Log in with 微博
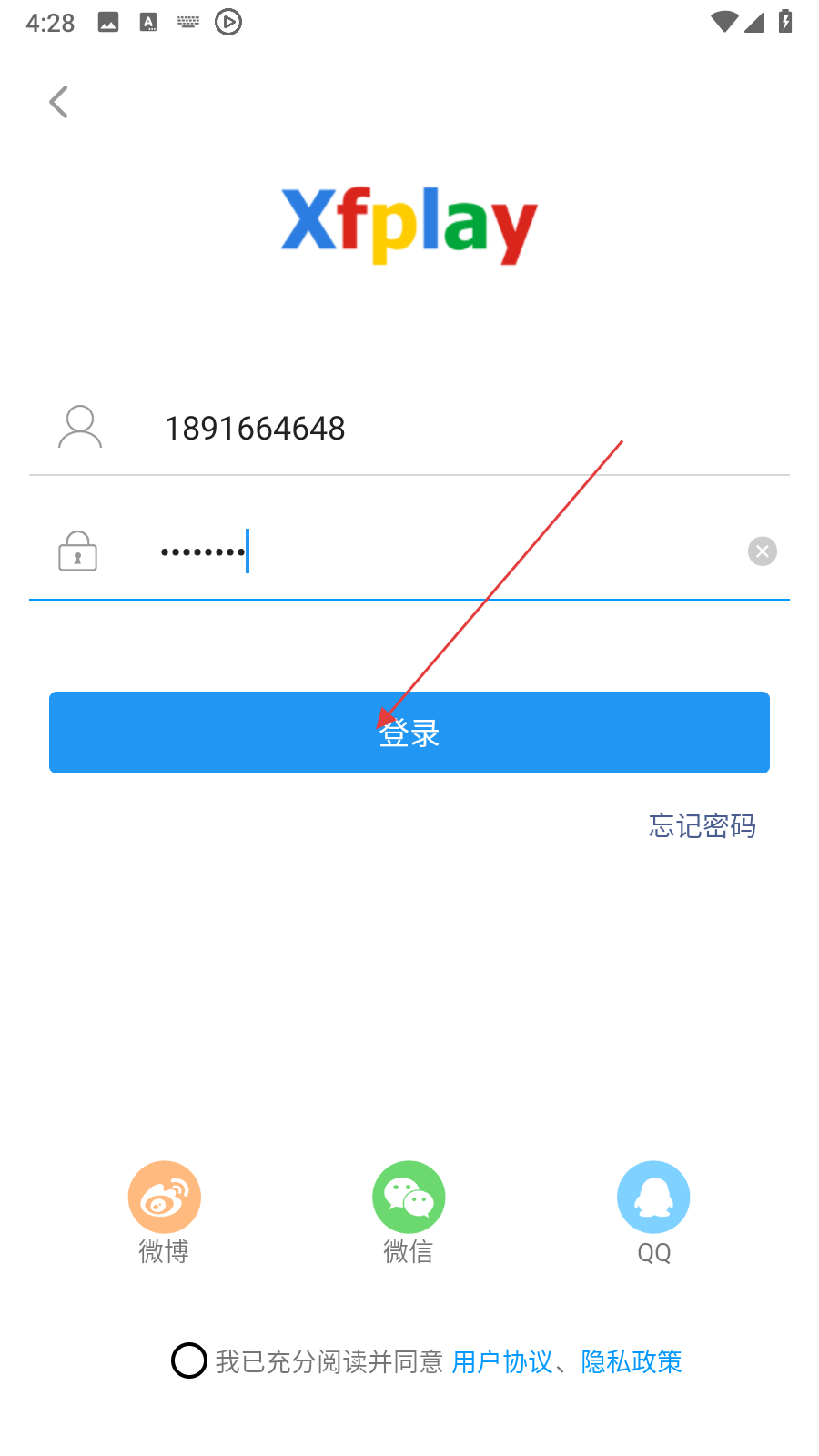Screen dimensions: 819x1456 [x=165, y=1198]
